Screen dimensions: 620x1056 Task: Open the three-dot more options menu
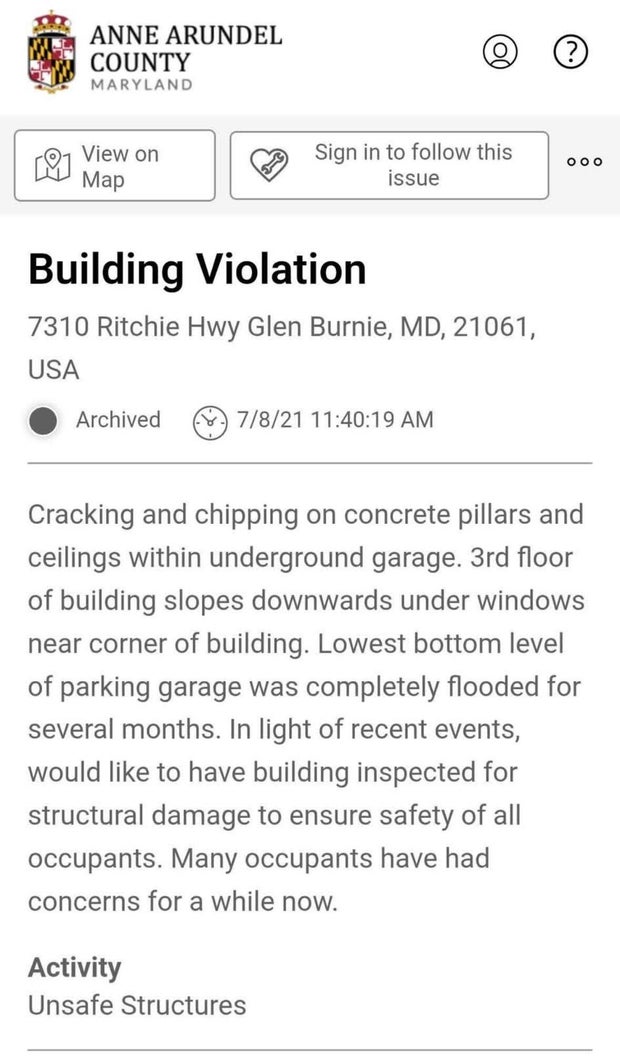tap(584, 162)
